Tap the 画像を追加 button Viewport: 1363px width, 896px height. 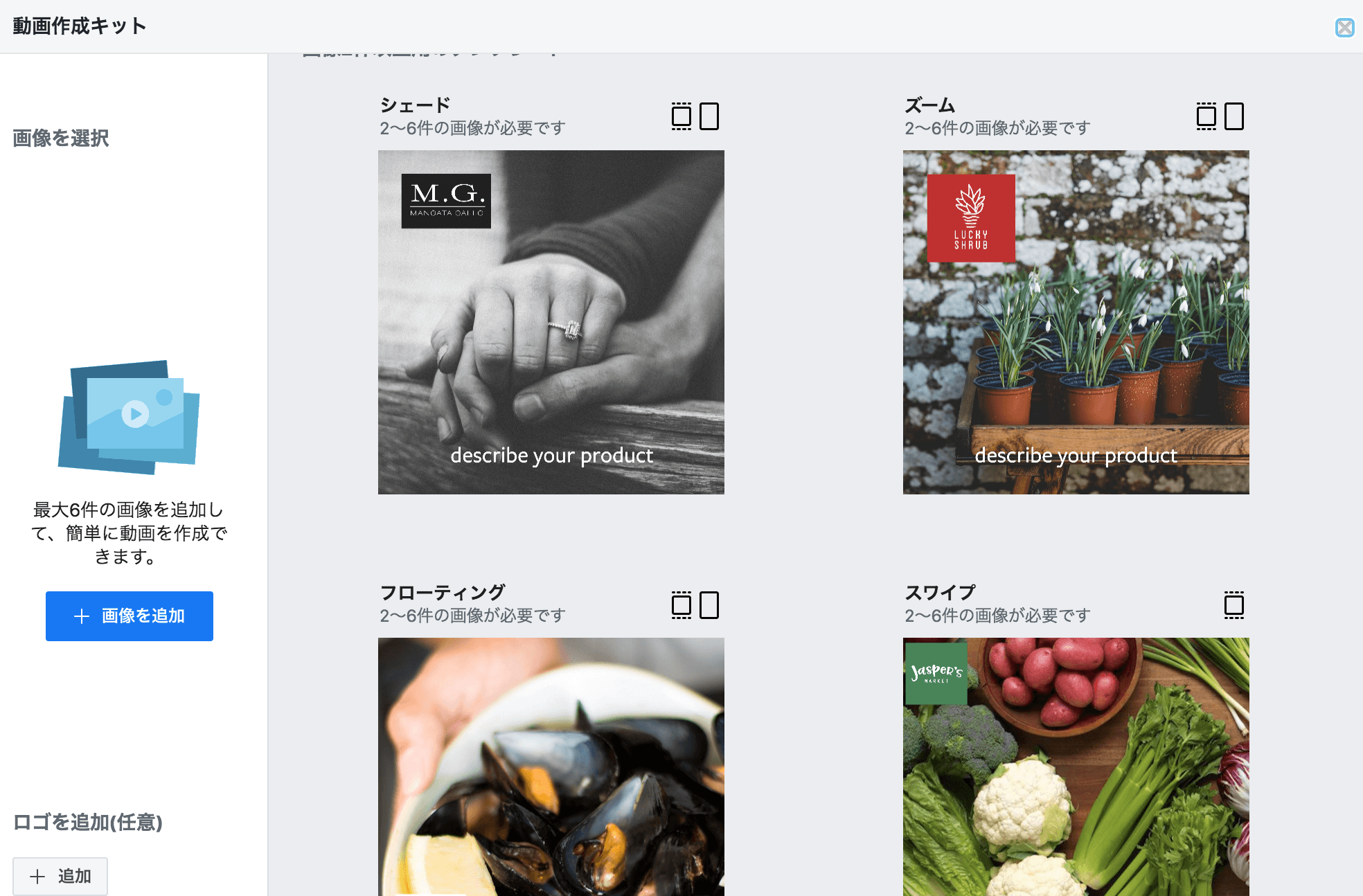[130, 616]
